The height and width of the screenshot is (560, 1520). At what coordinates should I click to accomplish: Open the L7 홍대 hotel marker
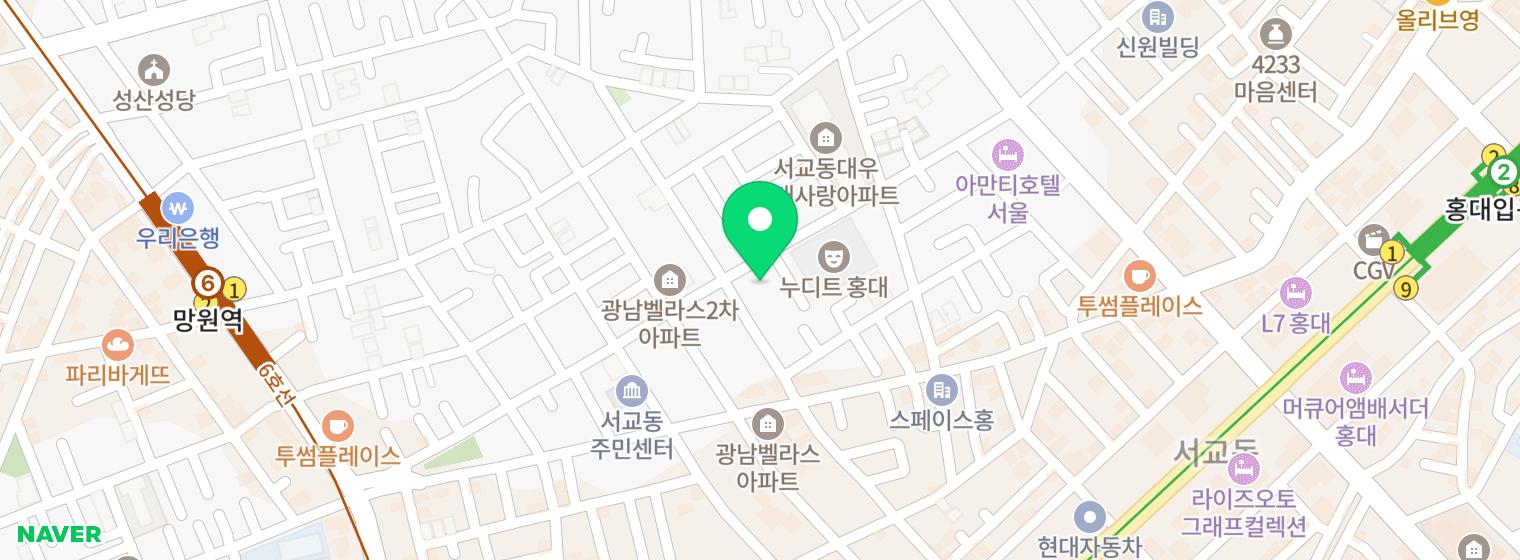point(1295,293)
